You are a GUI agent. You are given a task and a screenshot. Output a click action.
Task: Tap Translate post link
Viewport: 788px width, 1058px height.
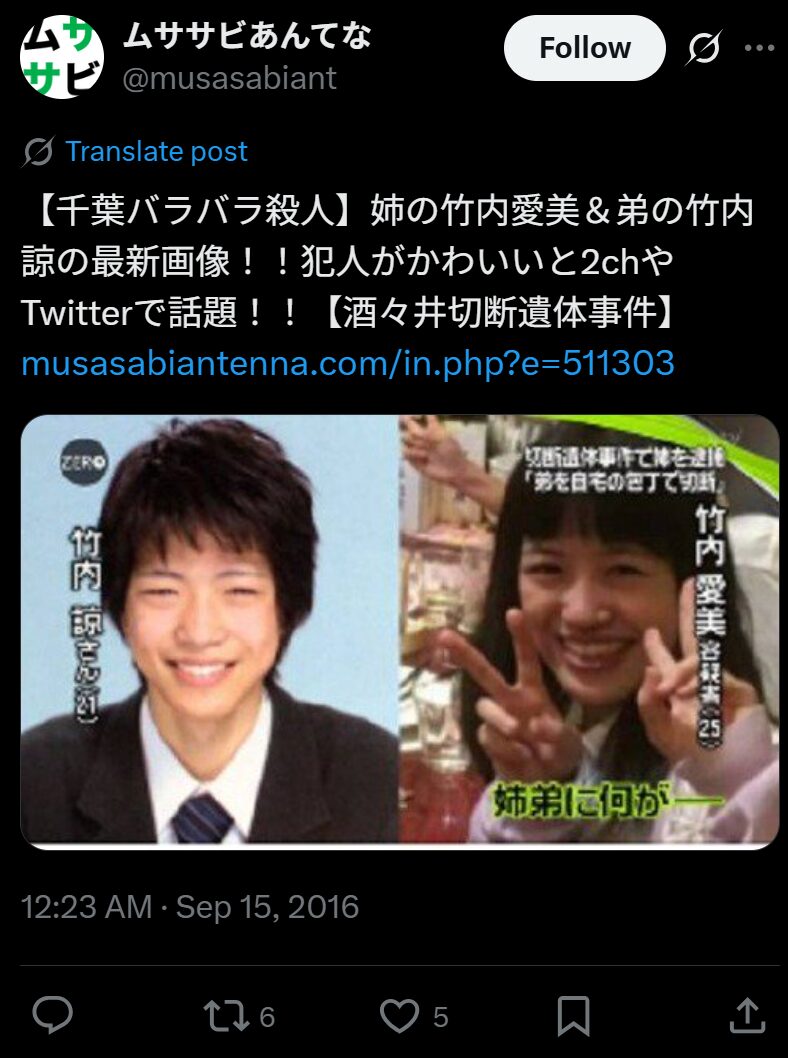point(156,152)
